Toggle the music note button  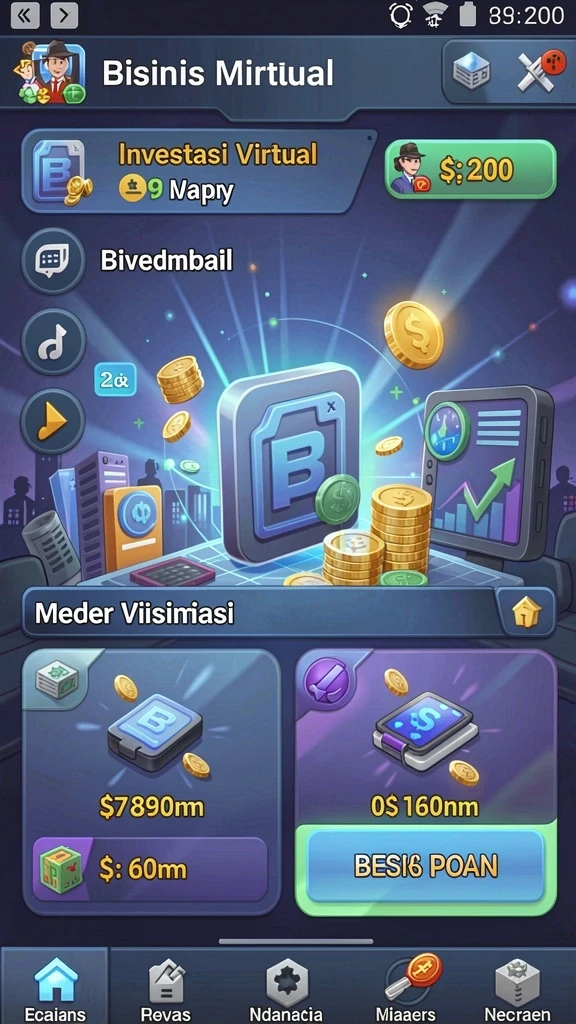(54, 342)
